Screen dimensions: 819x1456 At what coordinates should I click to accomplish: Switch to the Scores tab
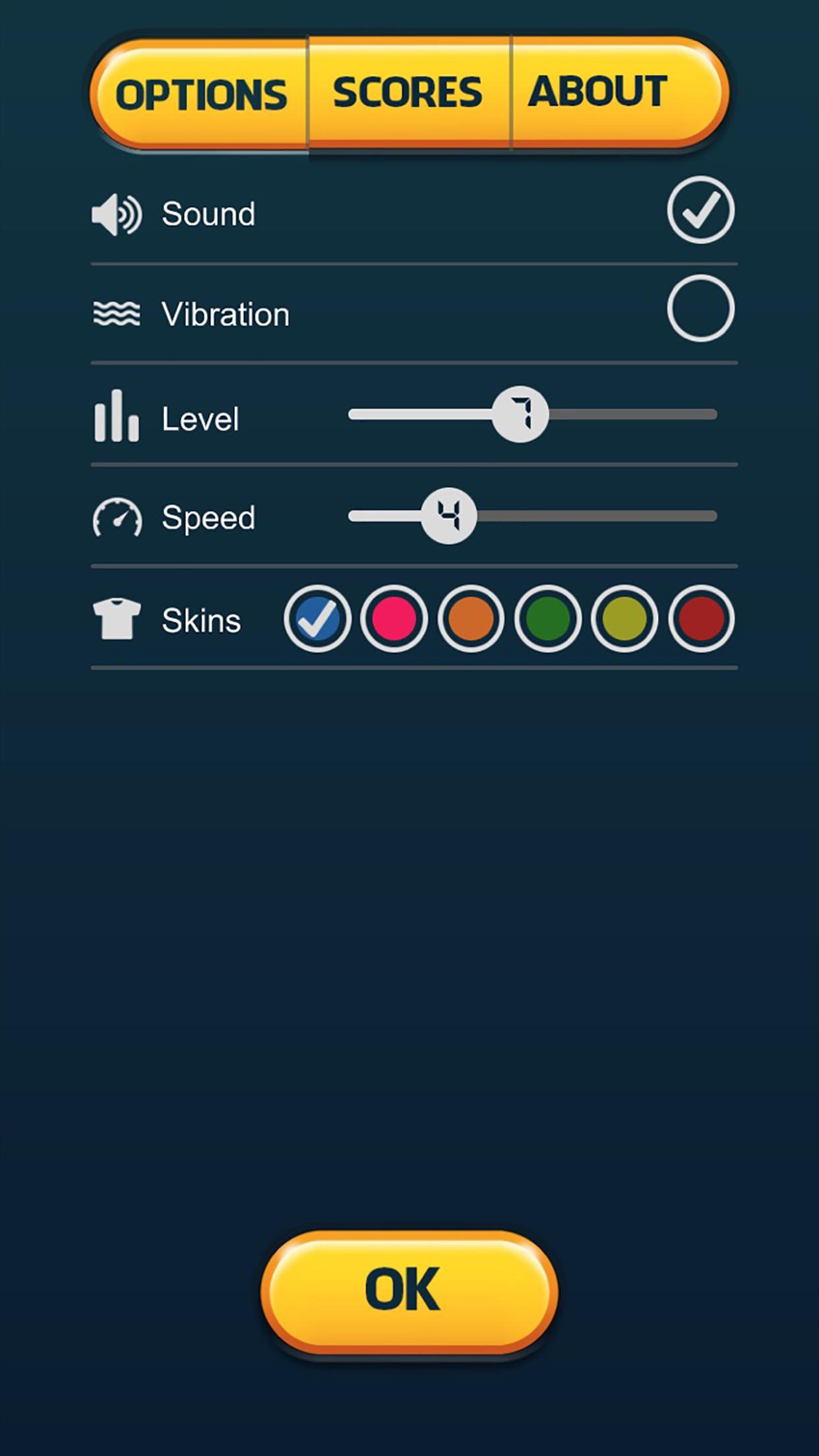tap(409, 92)
